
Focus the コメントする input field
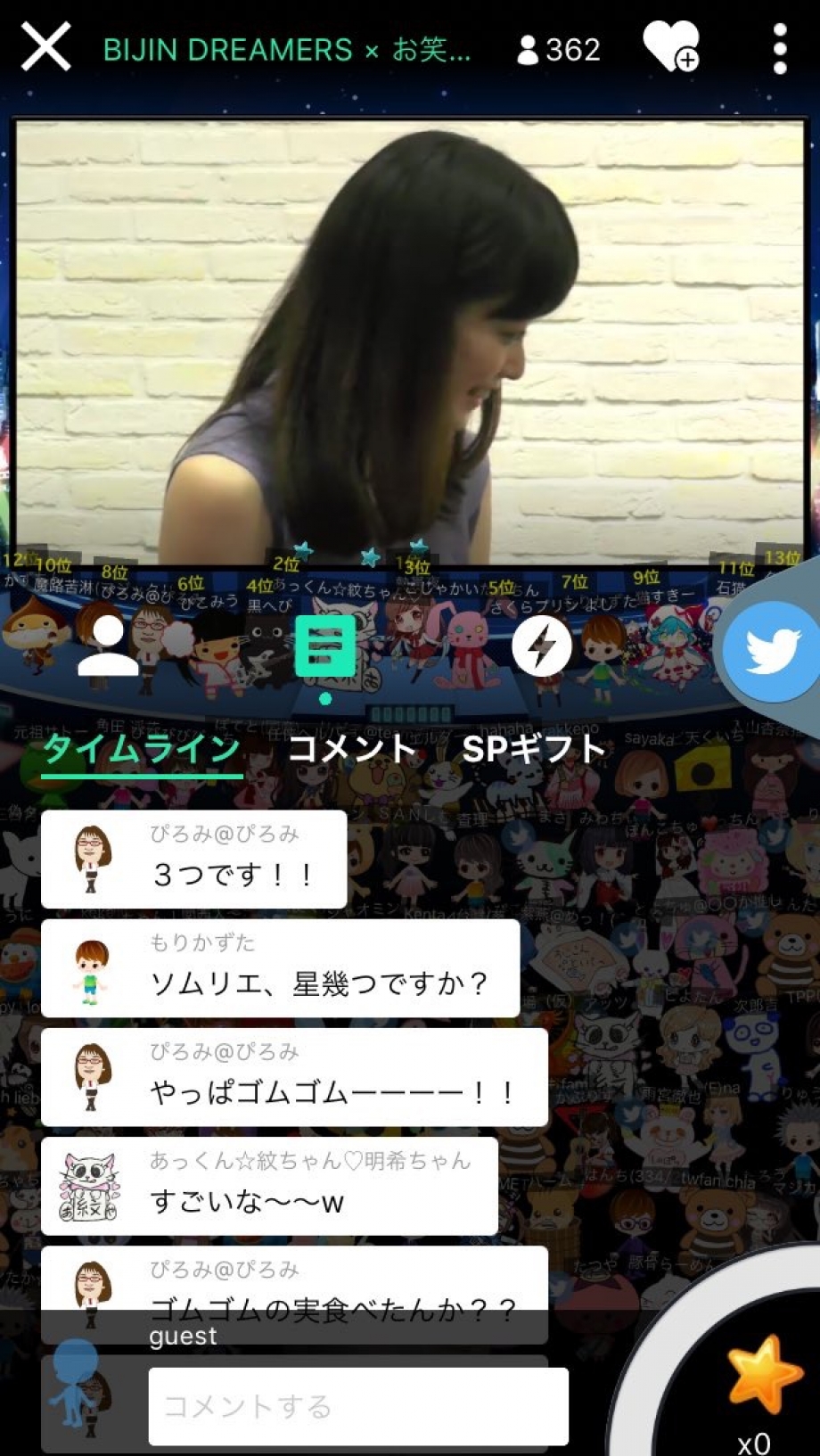tap(358, 1406)
